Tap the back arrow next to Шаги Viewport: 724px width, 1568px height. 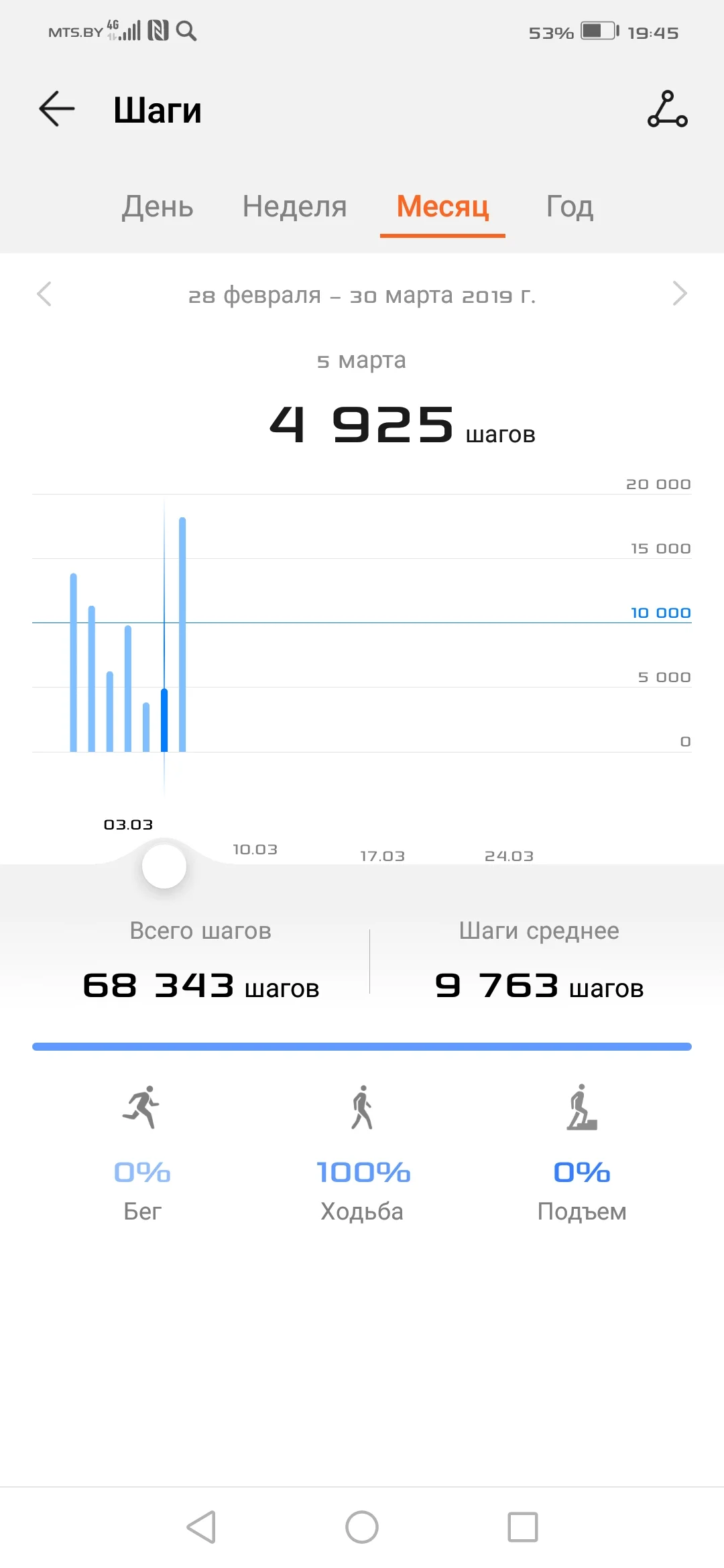click(x=56, y=109)
